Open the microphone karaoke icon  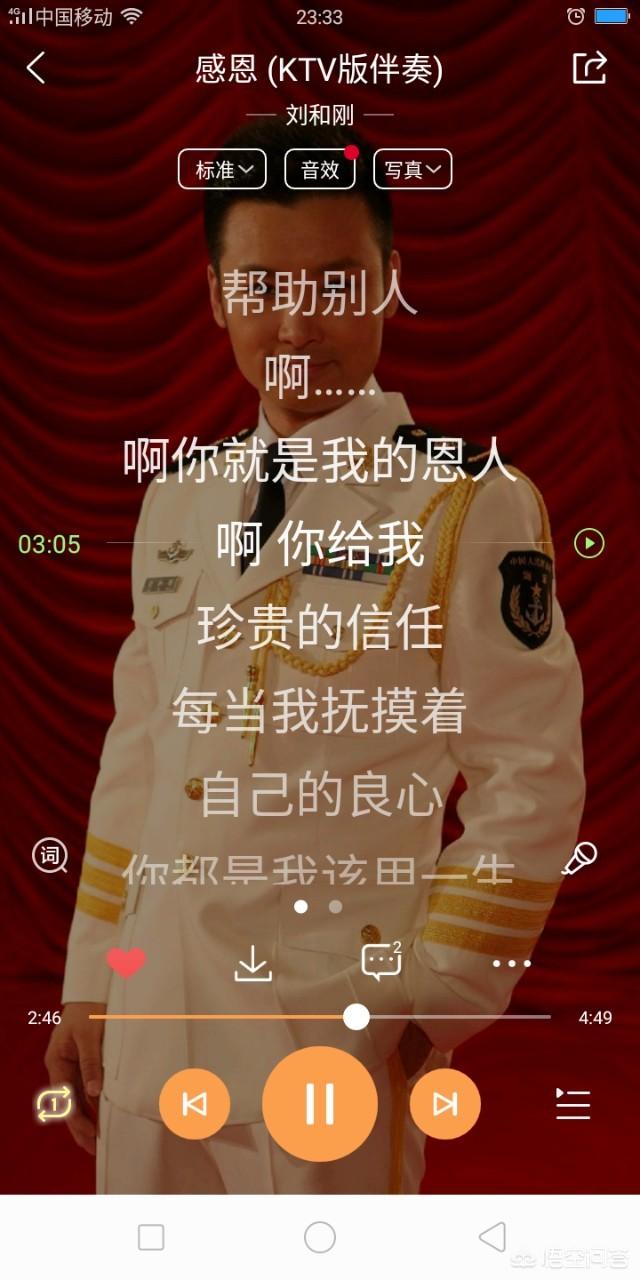(579, 858)
